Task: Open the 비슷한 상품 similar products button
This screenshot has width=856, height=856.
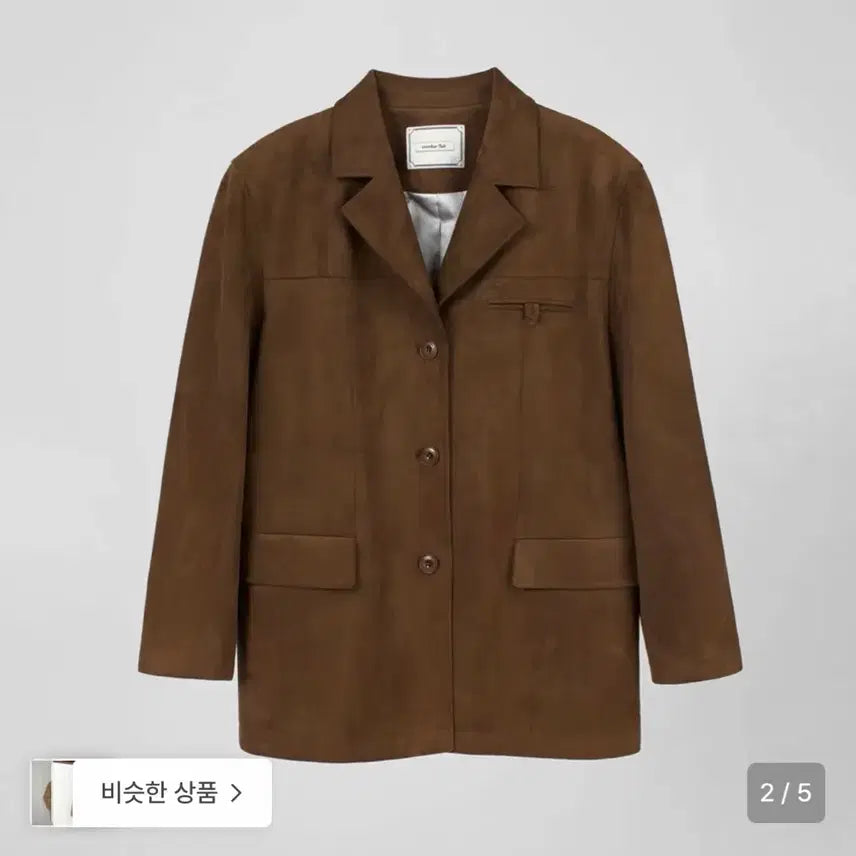Action: 170,793
